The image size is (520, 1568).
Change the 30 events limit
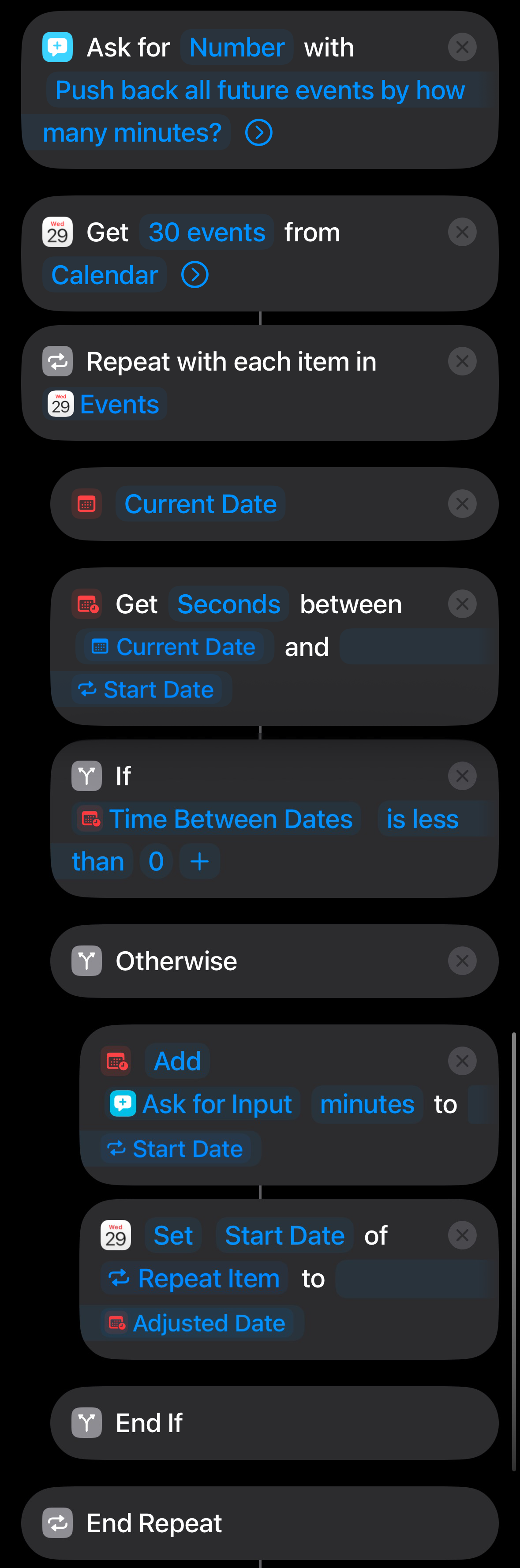coord(206,233)
